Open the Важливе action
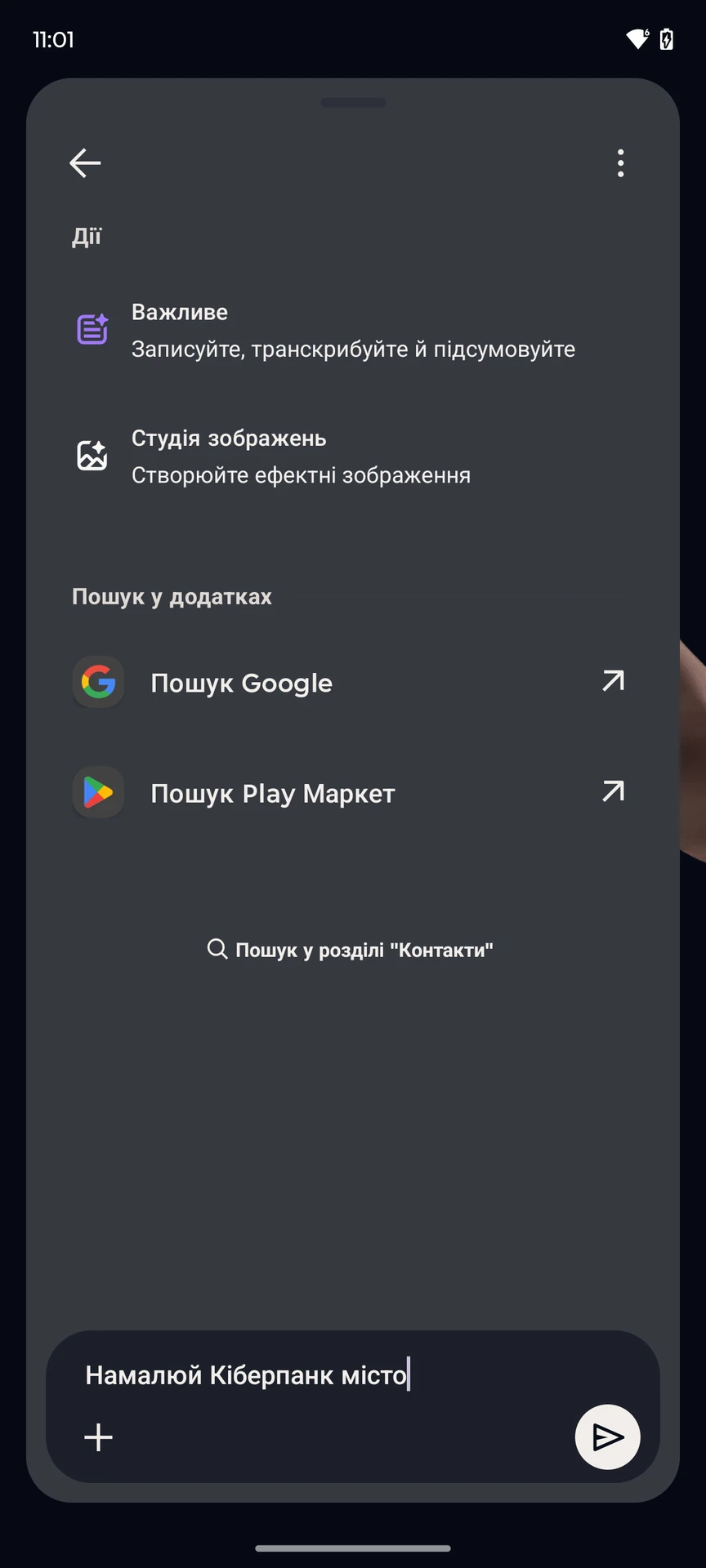 [351, 331]
